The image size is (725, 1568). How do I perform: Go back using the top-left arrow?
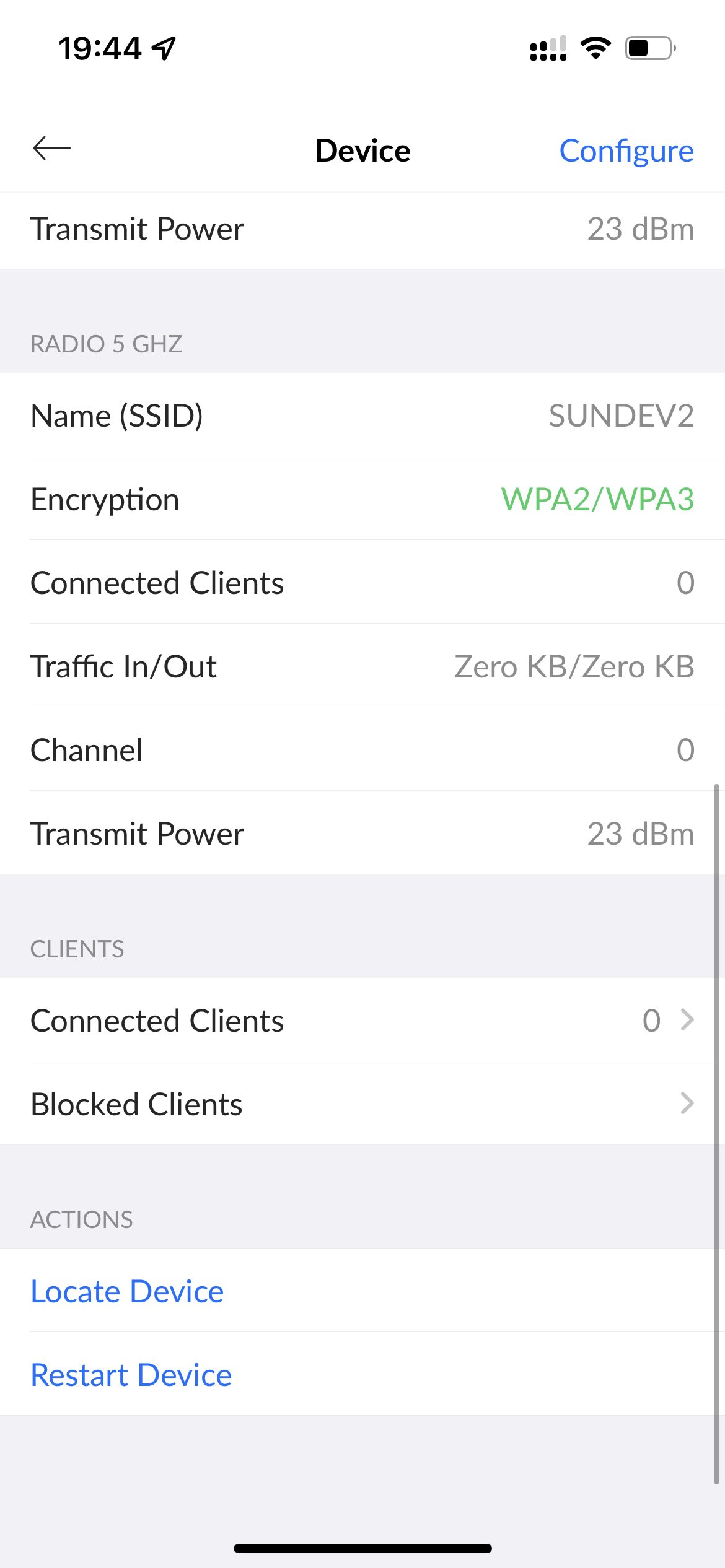pos(52,149)
